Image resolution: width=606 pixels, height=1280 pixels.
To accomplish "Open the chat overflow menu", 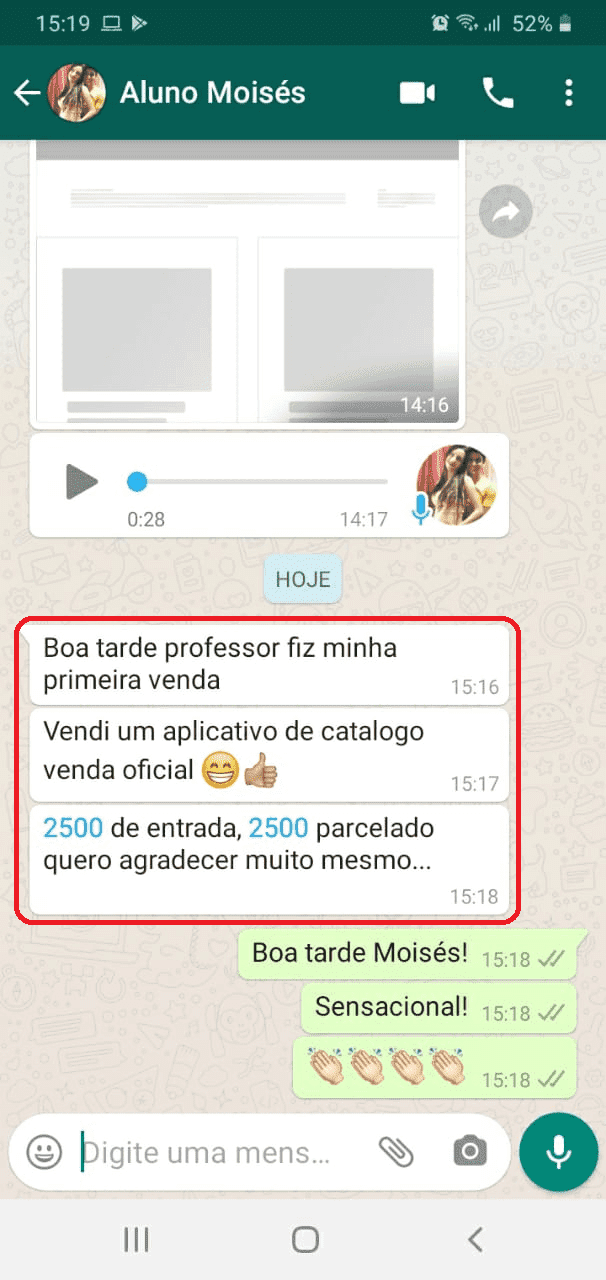I will (568, 93).
